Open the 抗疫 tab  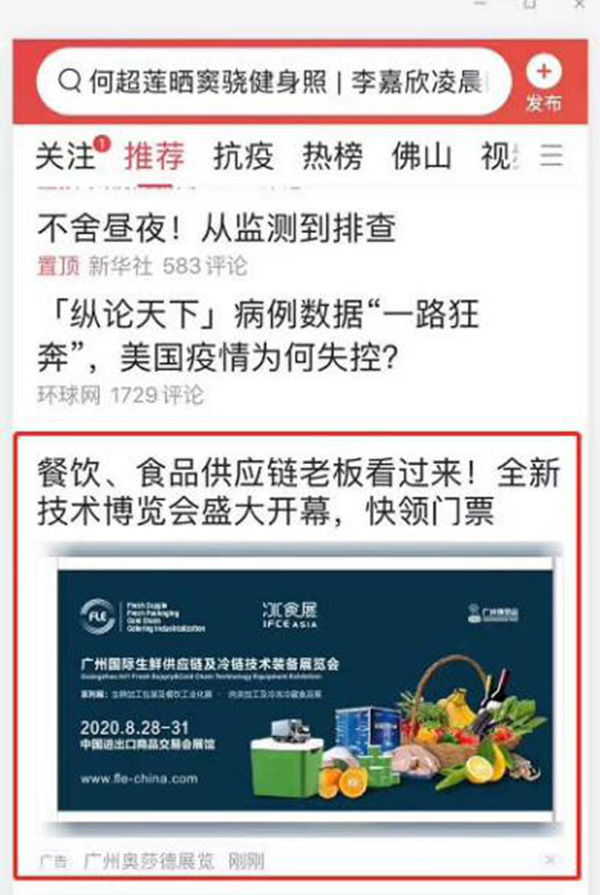(x=242, y=157)
